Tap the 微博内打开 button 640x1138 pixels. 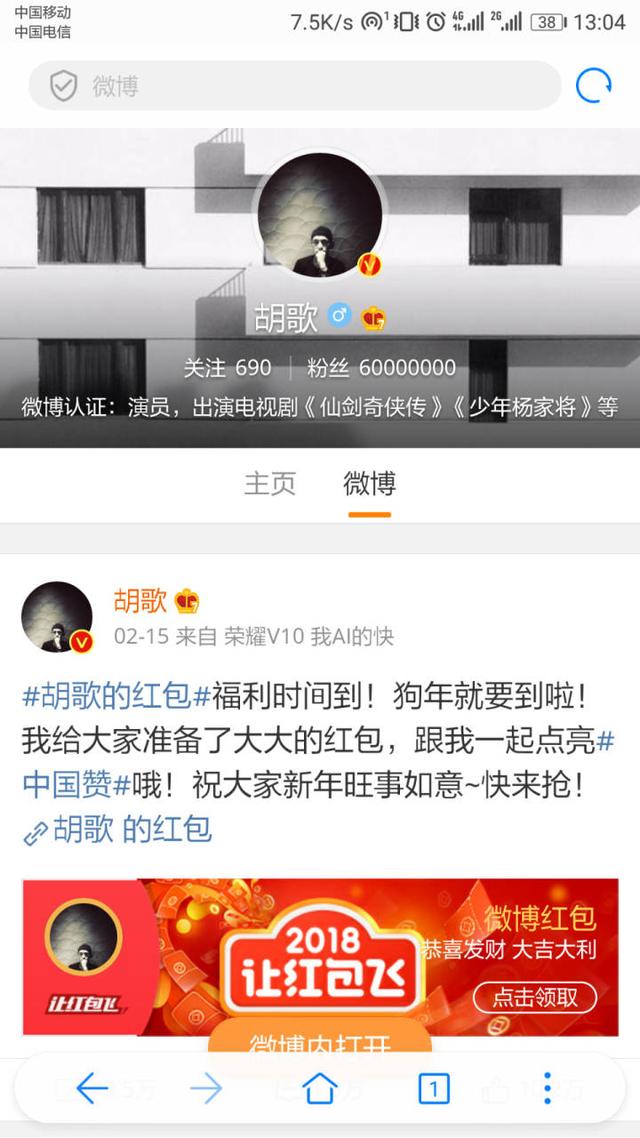tap(320, 1041)
